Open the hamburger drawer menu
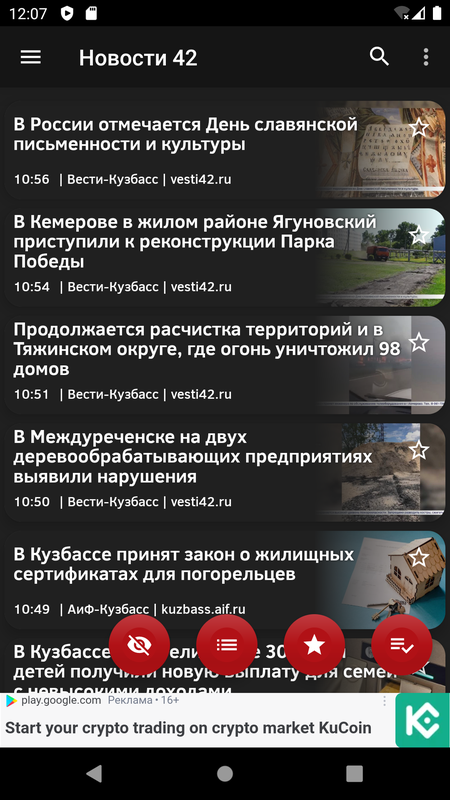Image resolution: width=450 pixels, height=800 pixels. [31, 57]
